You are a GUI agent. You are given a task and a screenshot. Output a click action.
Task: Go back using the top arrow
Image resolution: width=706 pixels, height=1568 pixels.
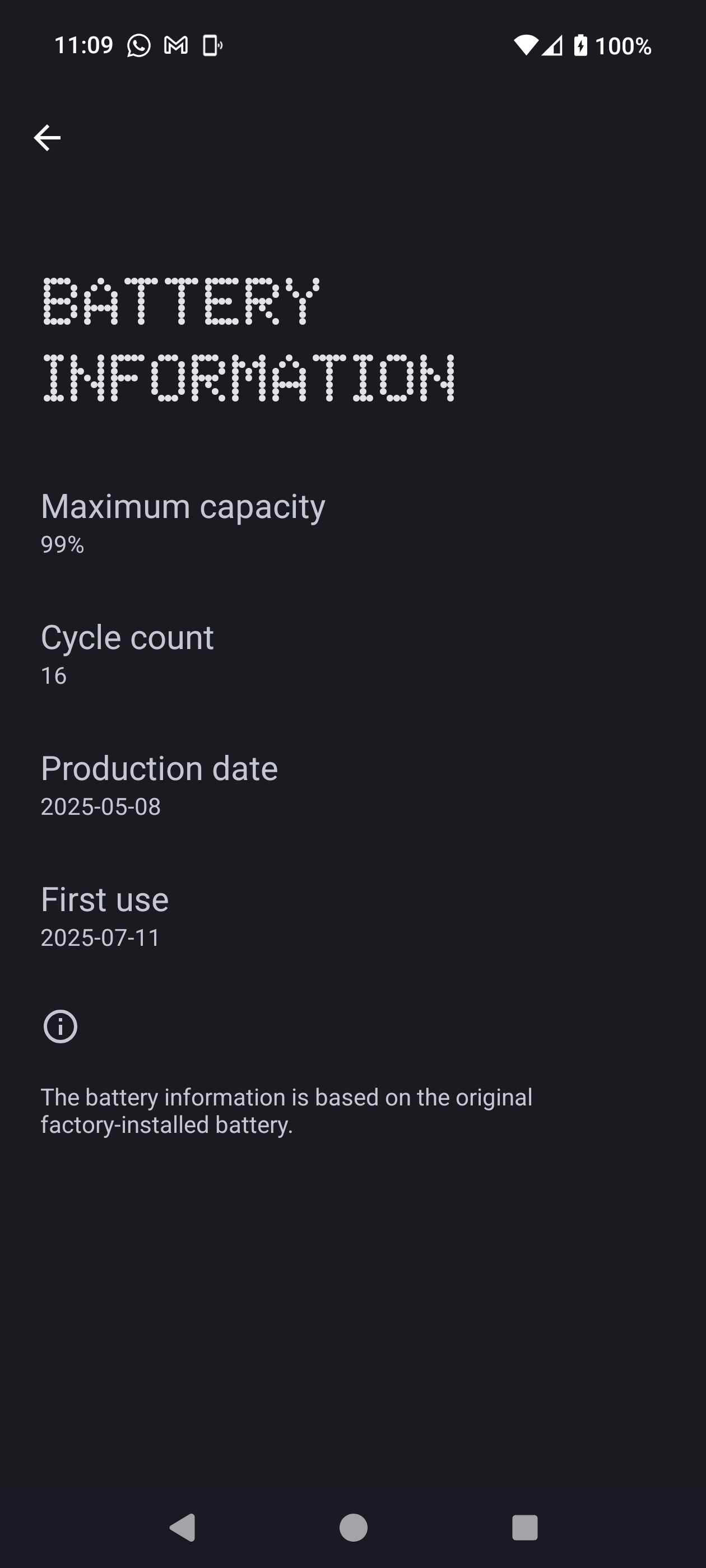pos(47,138)
